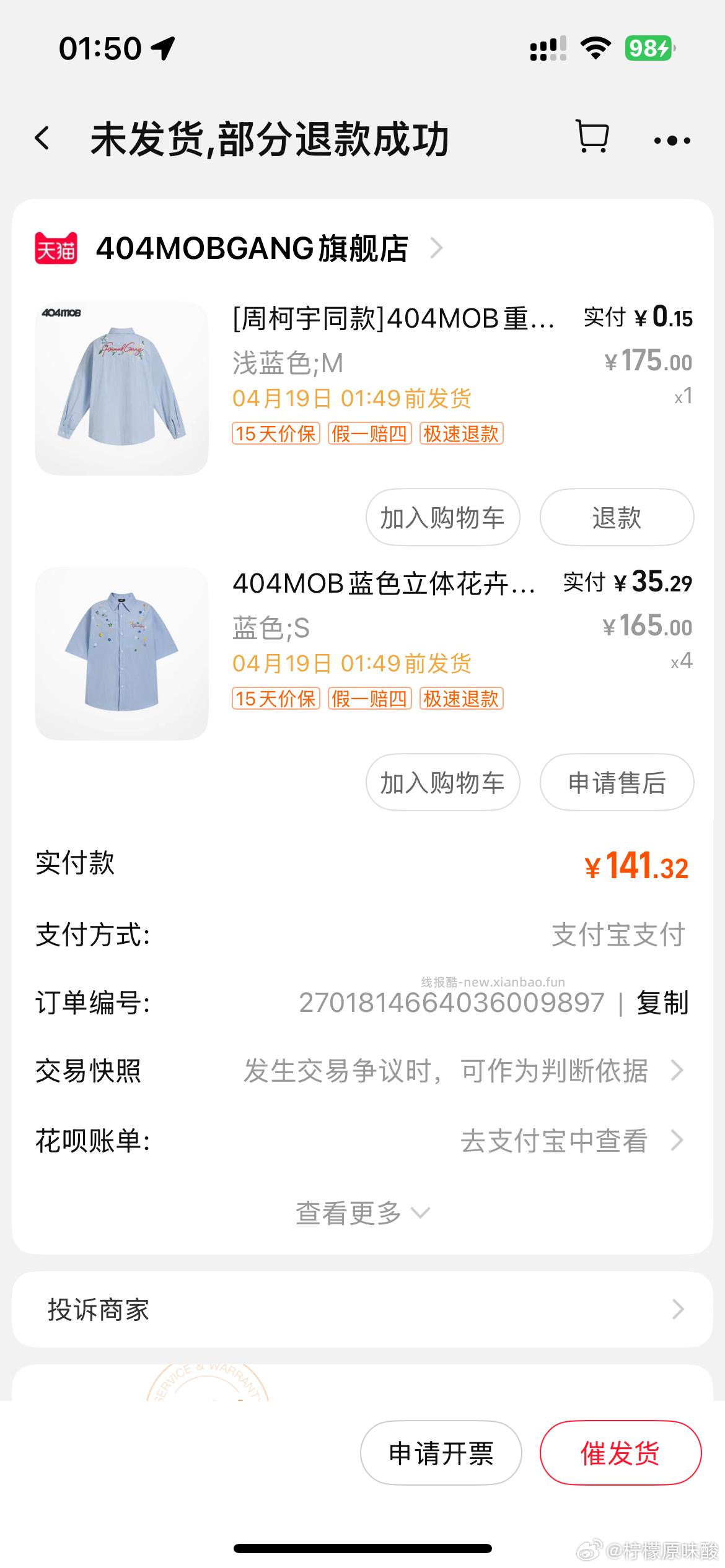Screen dimensions: 725x1568
Task: Tap the location arrow in the status bar
Action: (162, 48)
